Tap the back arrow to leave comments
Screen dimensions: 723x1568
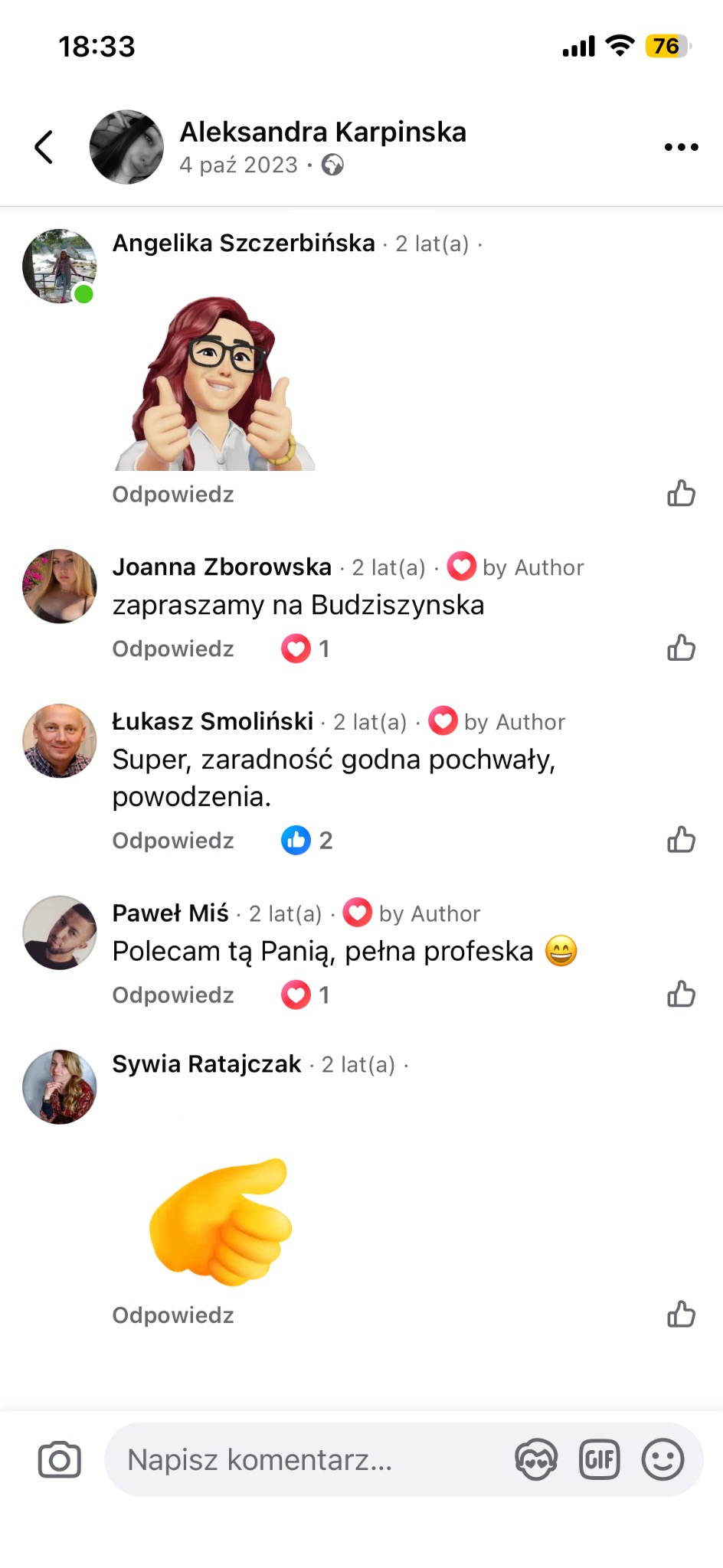(44, 145)
